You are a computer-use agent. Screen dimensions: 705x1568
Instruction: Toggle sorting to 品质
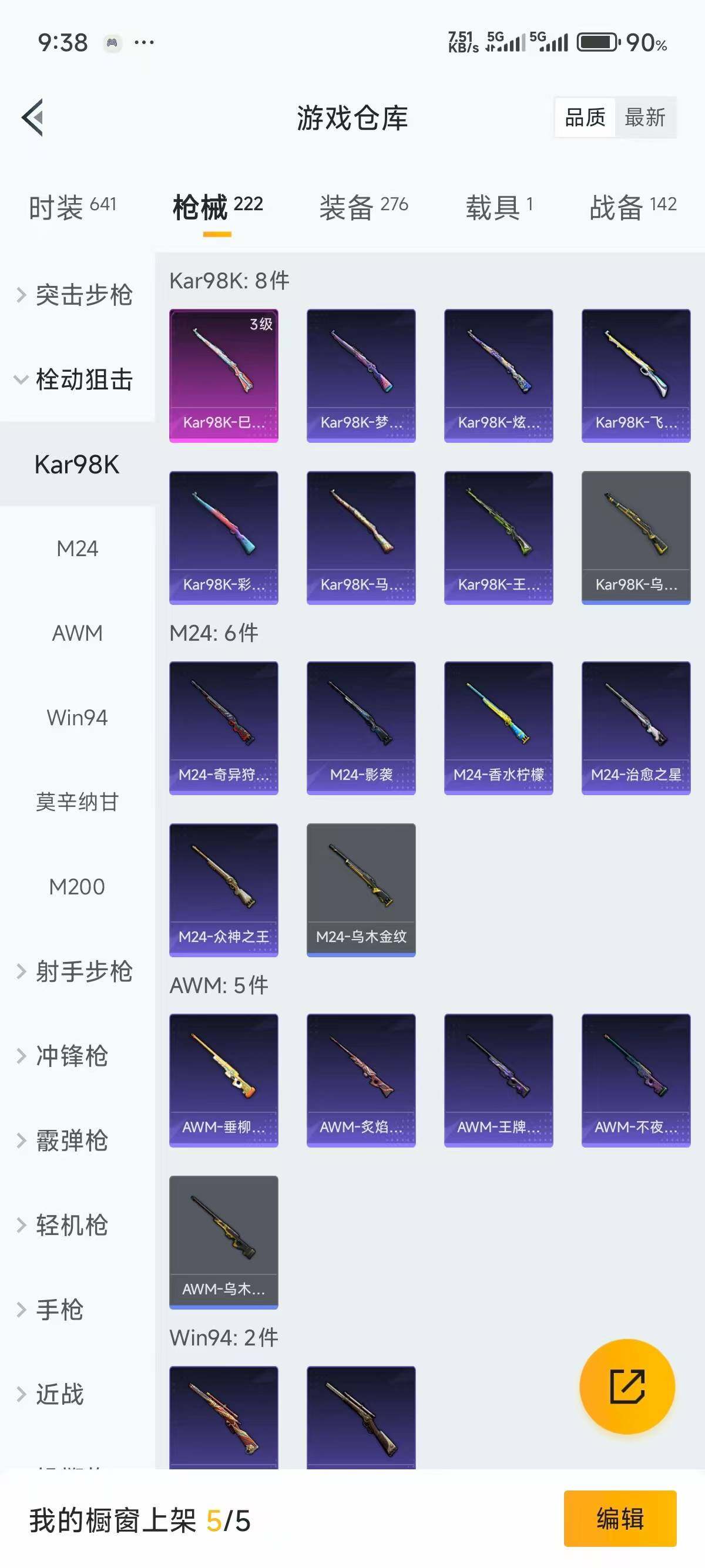click(584, 117)
